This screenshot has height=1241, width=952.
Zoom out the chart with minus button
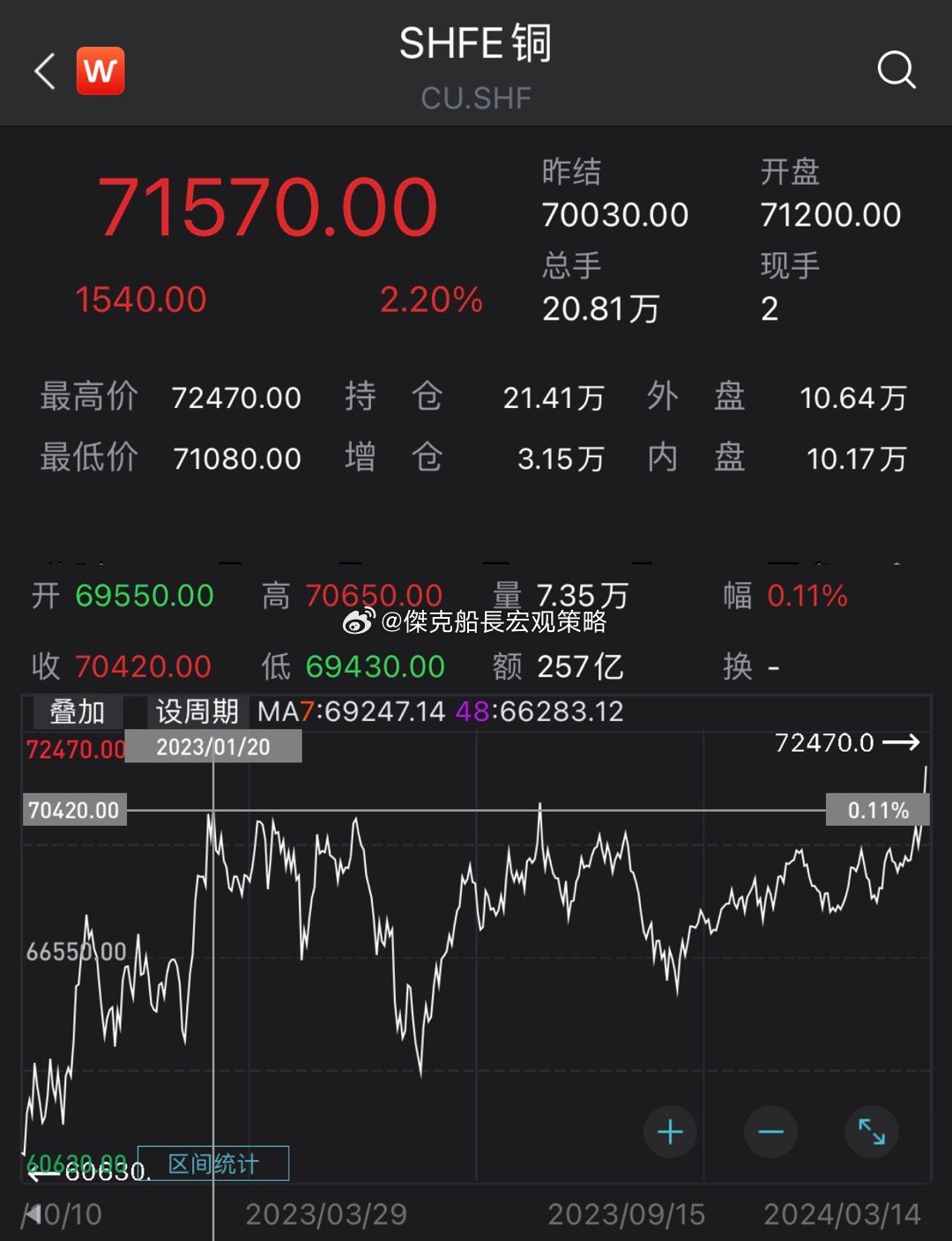(x=770, y=1132)
